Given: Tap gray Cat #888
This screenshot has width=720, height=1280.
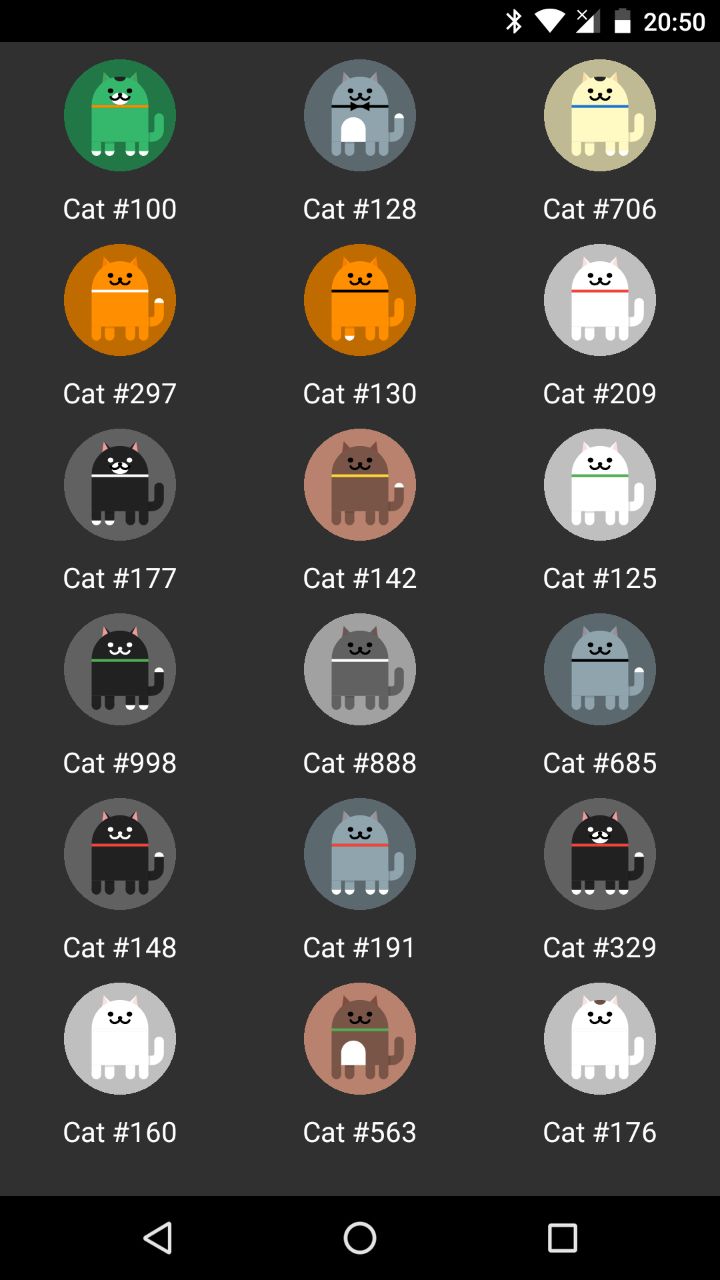Looking at the screenshot, I should coord(360,669).
